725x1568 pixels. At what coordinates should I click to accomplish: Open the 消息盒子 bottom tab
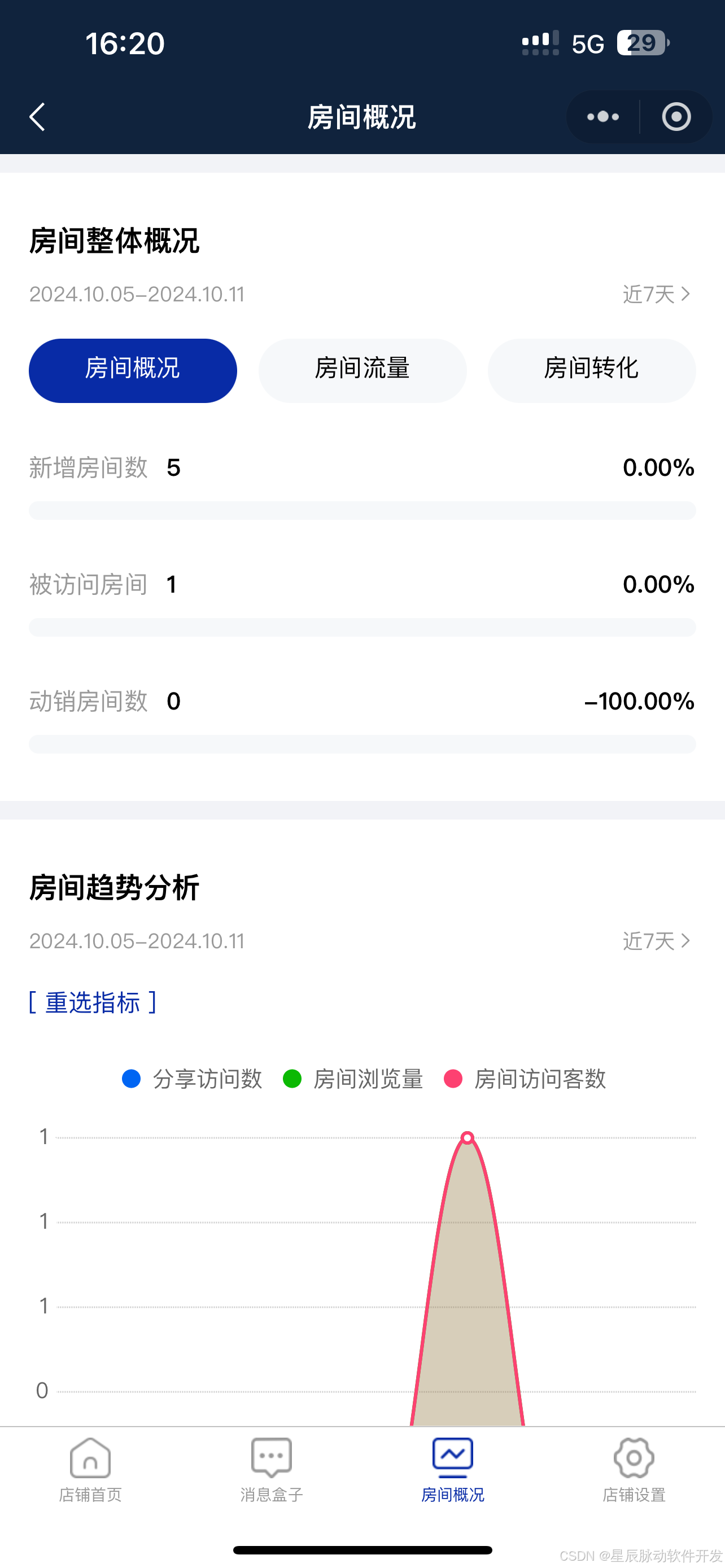coord(272,1470)
